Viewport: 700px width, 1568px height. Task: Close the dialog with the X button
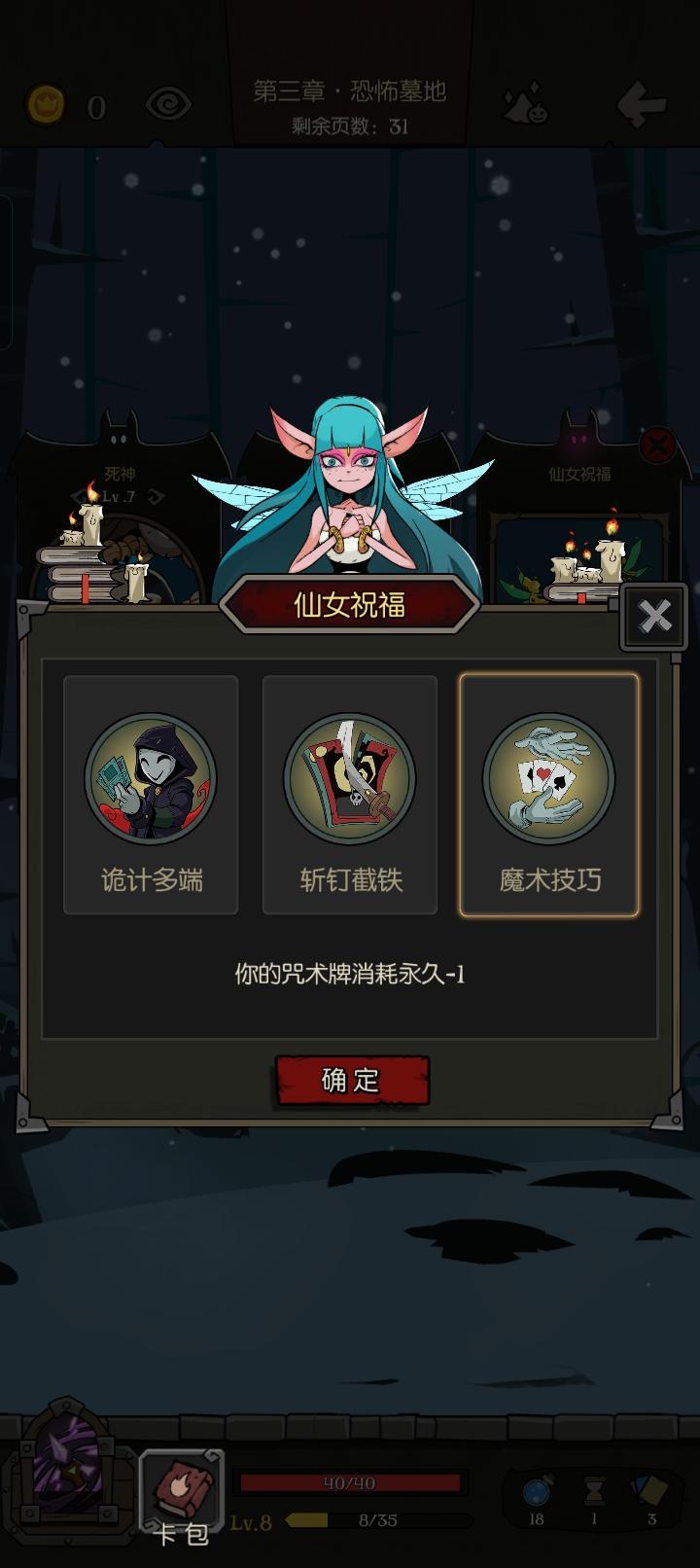653,615
